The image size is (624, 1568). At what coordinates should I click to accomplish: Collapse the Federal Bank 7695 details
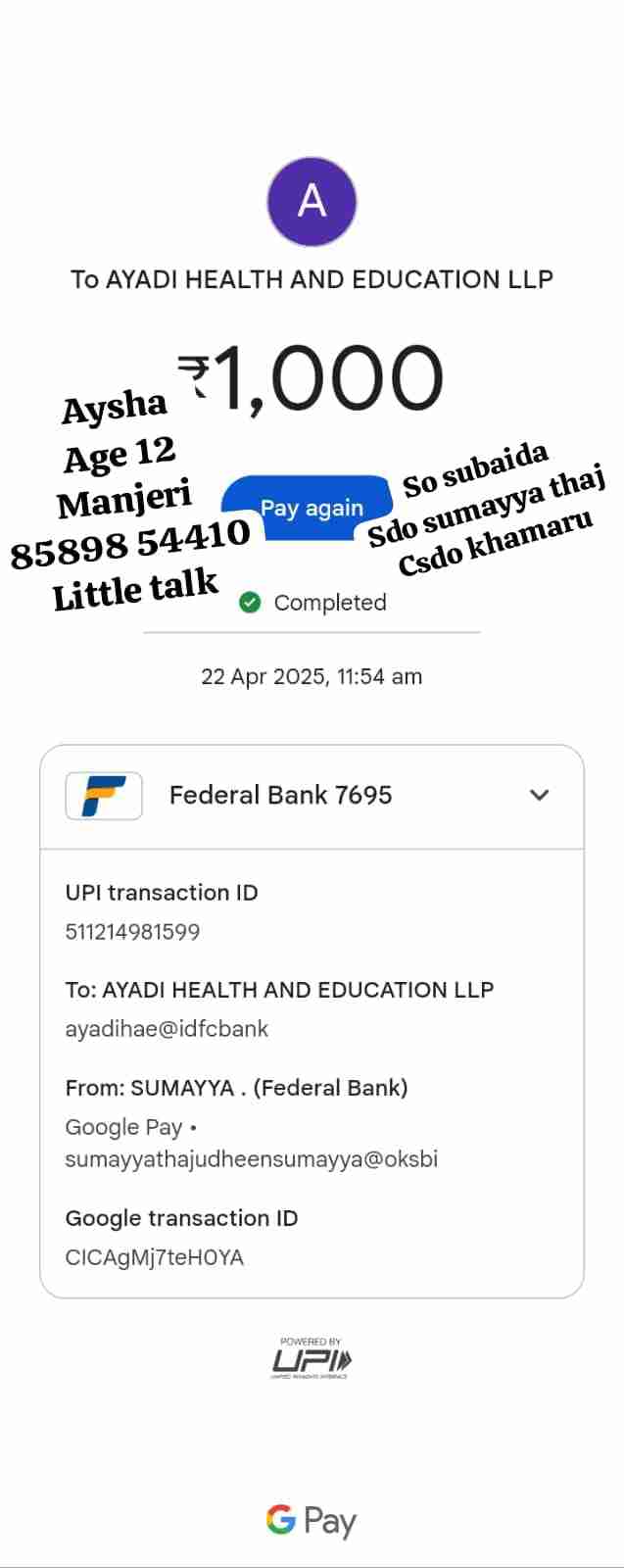tap(539, 795)
